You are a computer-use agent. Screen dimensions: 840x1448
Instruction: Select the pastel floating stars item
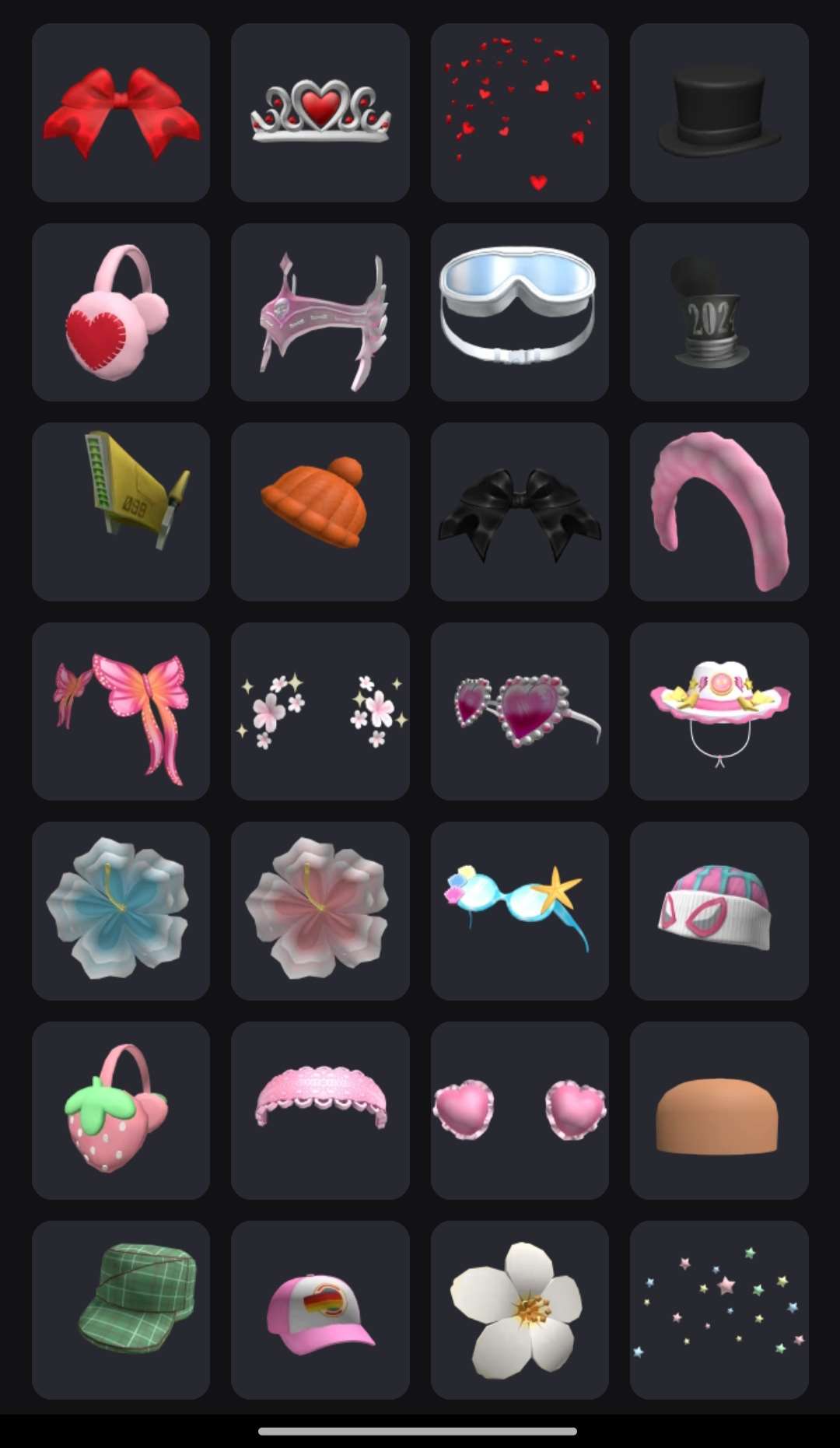(719, 1310)
